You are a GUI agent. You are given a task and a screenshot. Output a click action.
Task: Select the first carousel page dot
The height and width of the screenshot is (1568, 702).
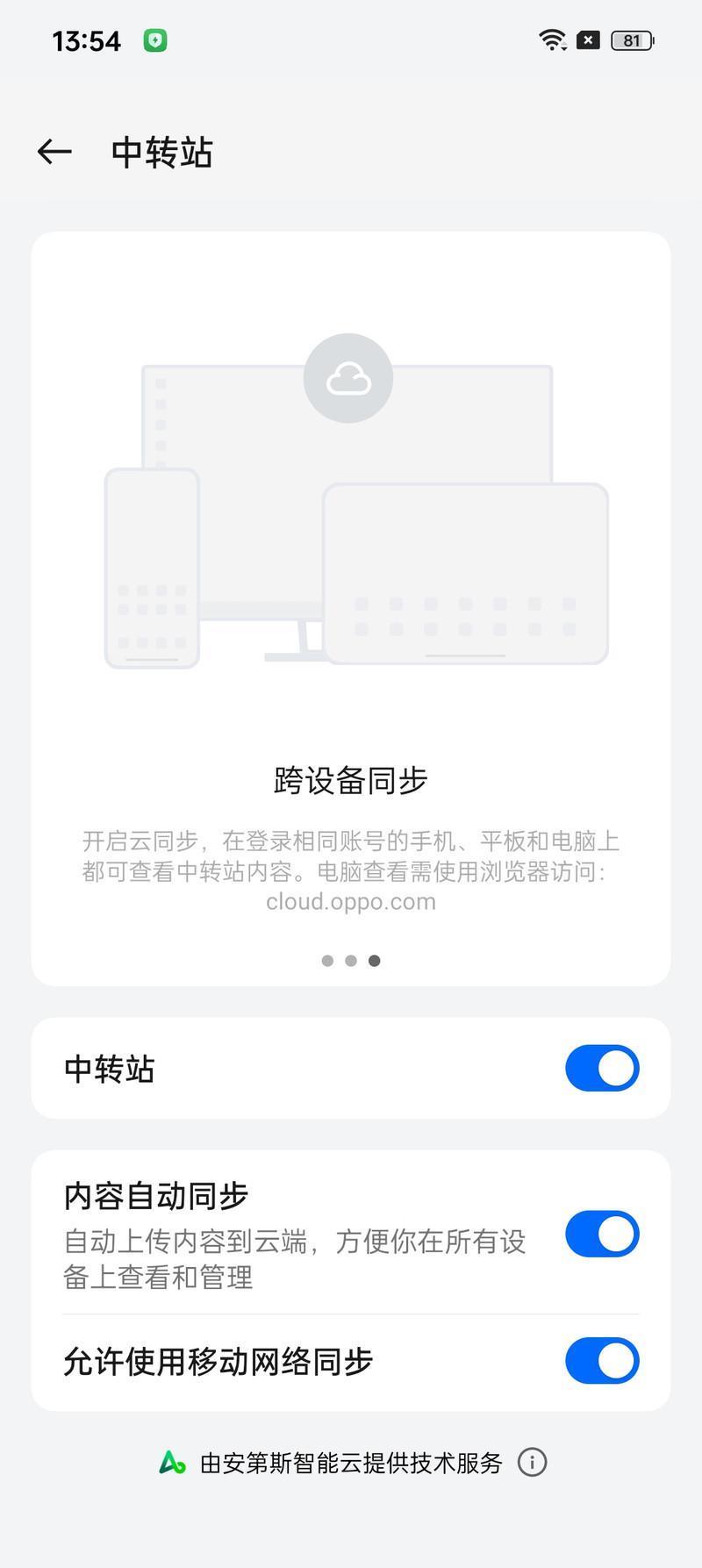[x=327, y=960]
